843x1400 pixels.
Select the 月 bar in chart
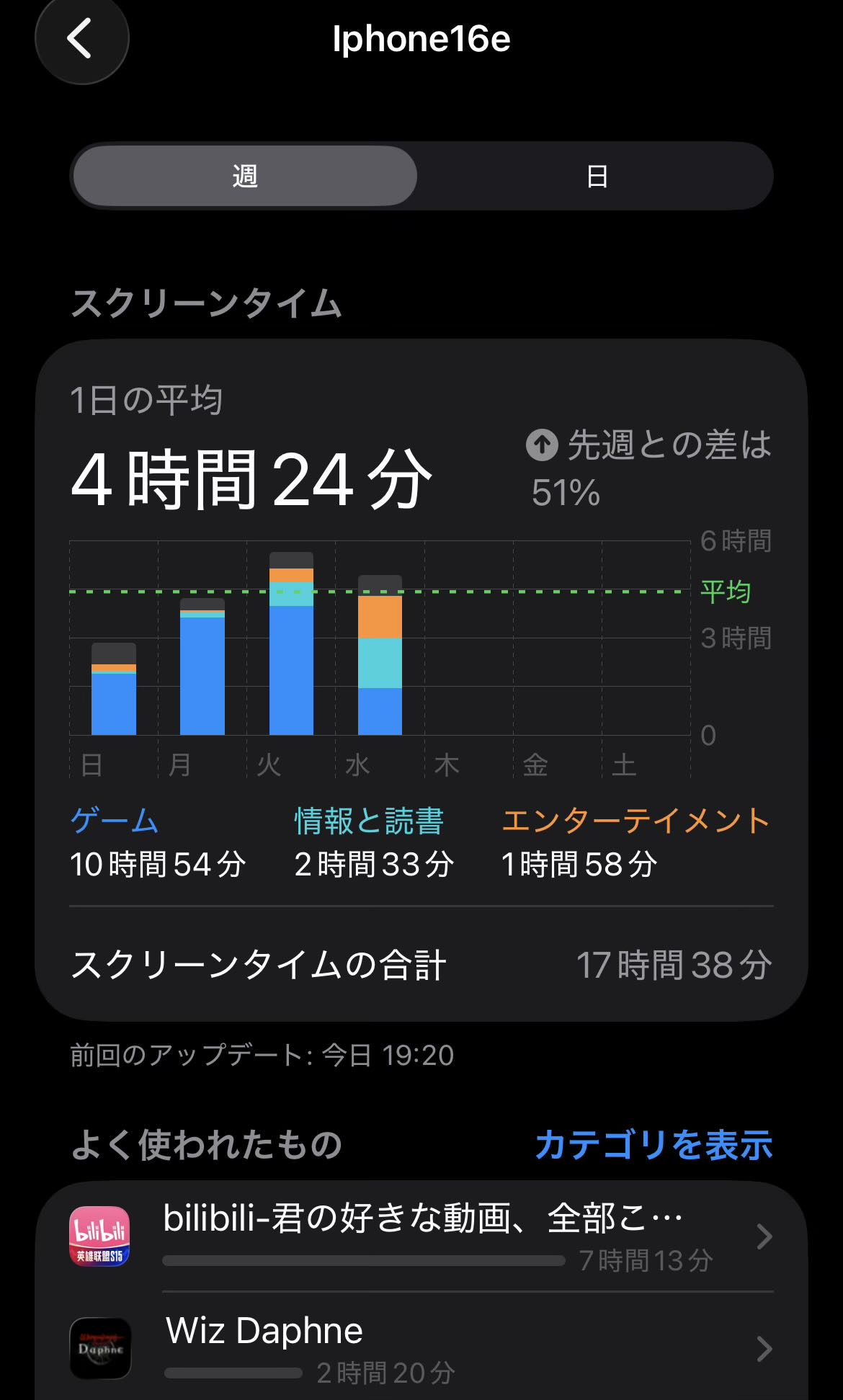202,667
